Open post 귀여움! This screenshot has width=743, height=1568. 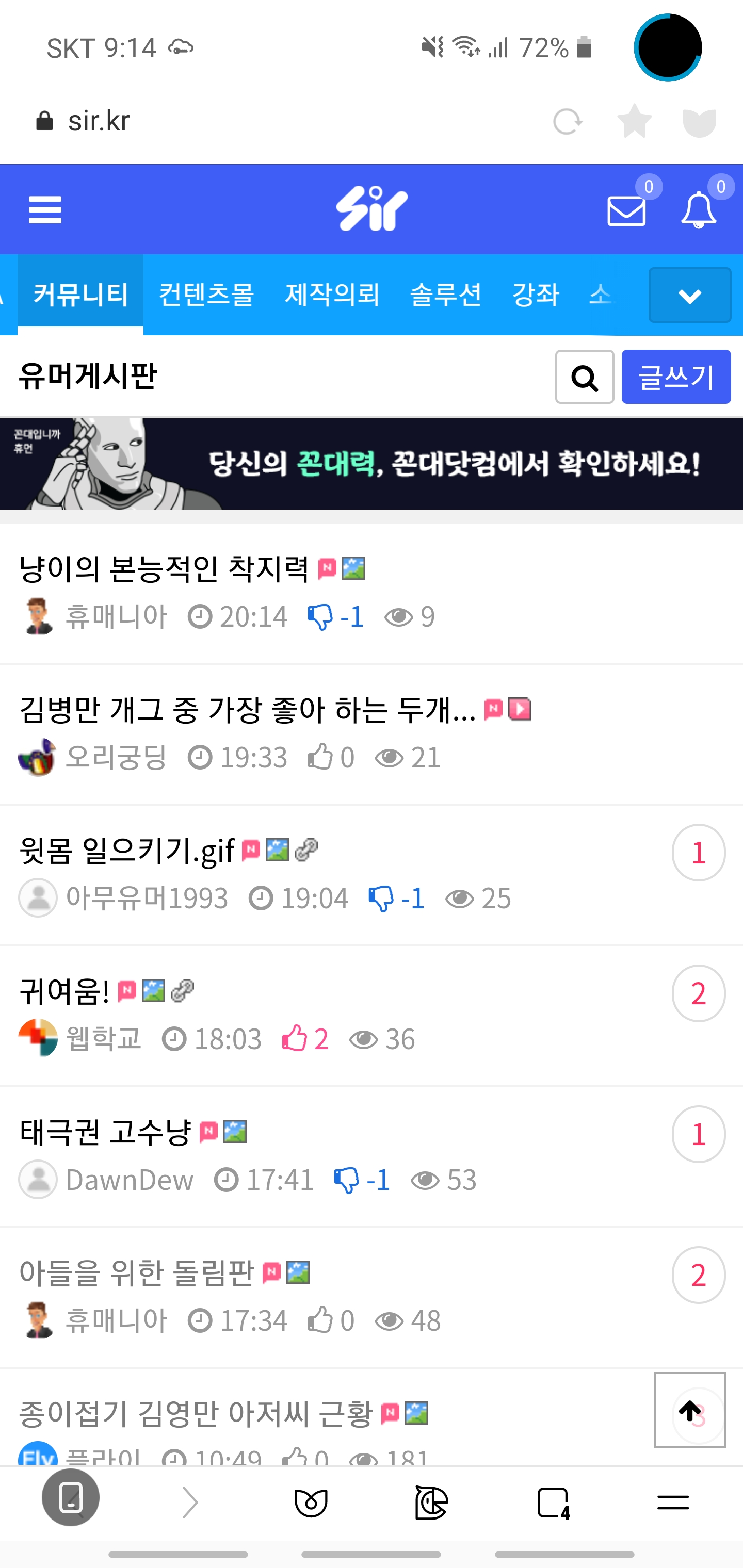click(x=64, y=991)
